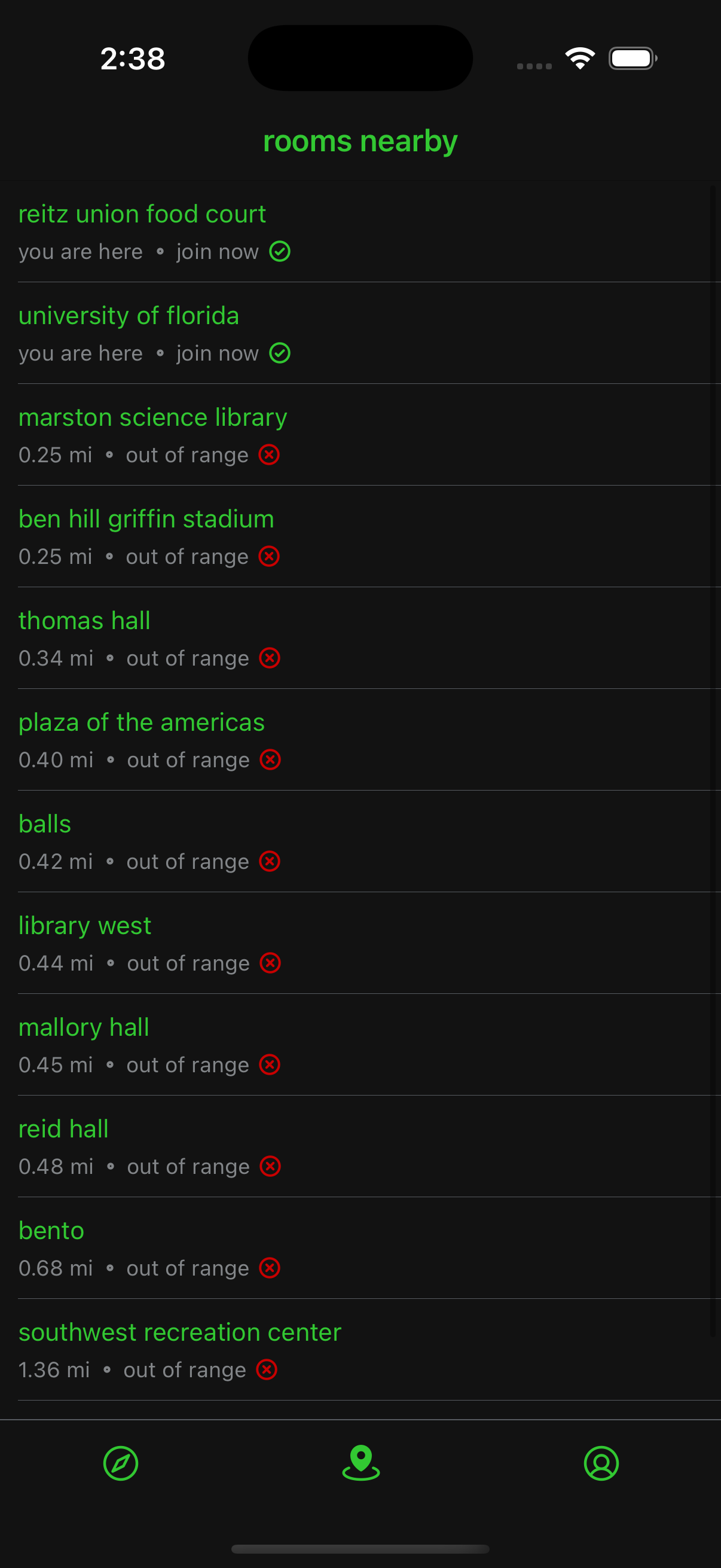Switch to the compass explore tab
This screenshot has width=721, height=1568.
[x=121, y=1463]
